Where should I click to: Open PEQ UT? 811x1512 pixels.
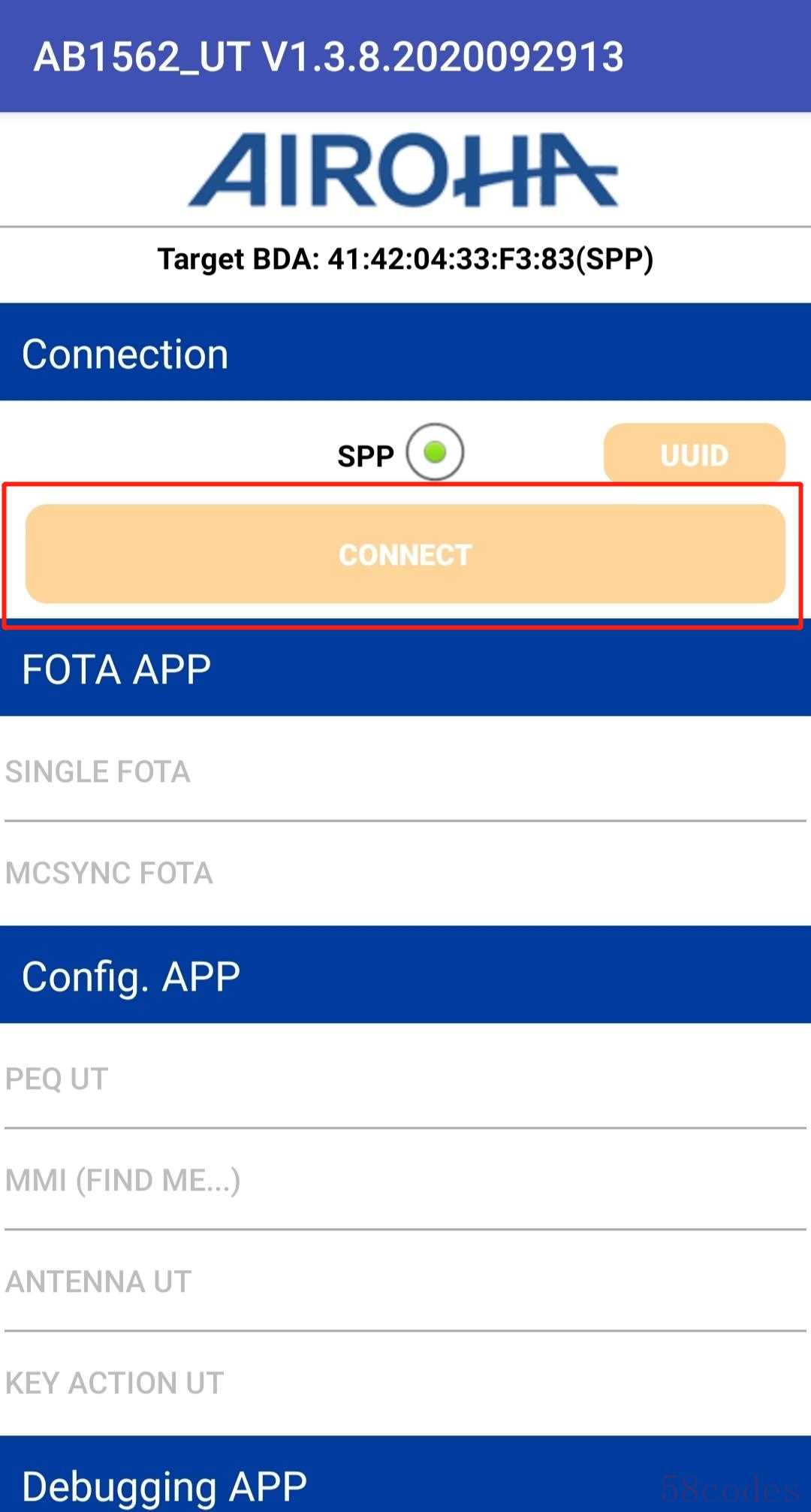405,1079
